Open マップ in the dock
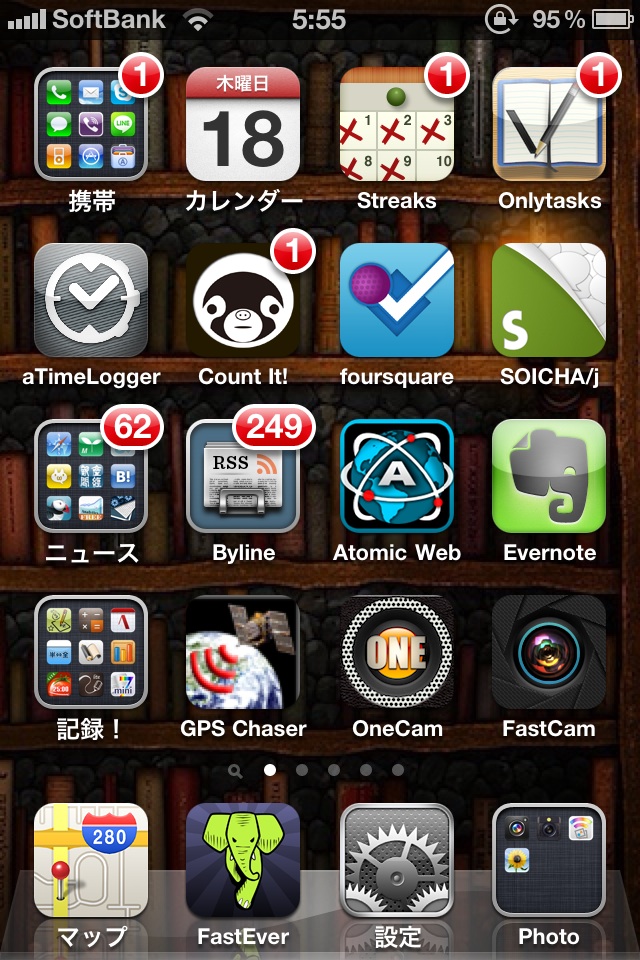640x960 pixels. (x=91, y=860)
